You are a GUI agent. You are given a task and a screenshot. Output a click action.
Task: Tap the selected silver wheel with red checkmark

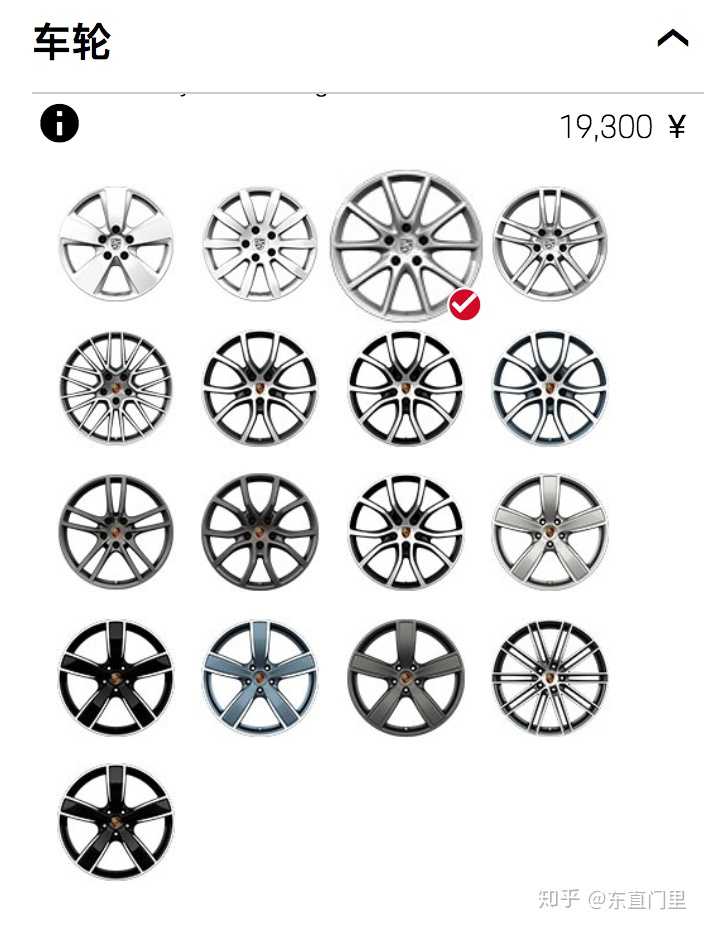[x=406, y=245]
